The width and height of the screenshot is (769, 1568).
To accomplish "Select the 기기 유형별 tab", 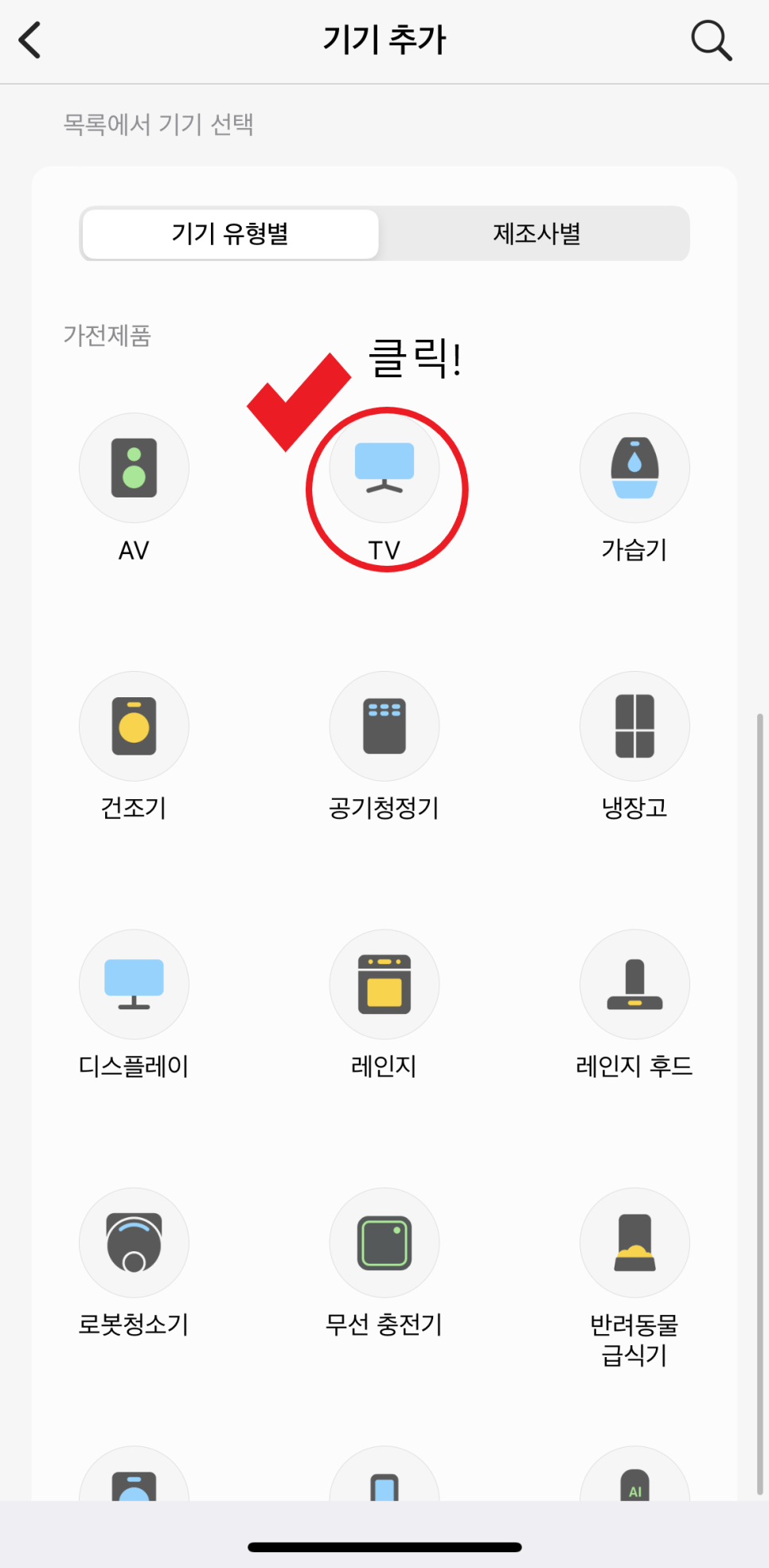I will coord(230,233).
